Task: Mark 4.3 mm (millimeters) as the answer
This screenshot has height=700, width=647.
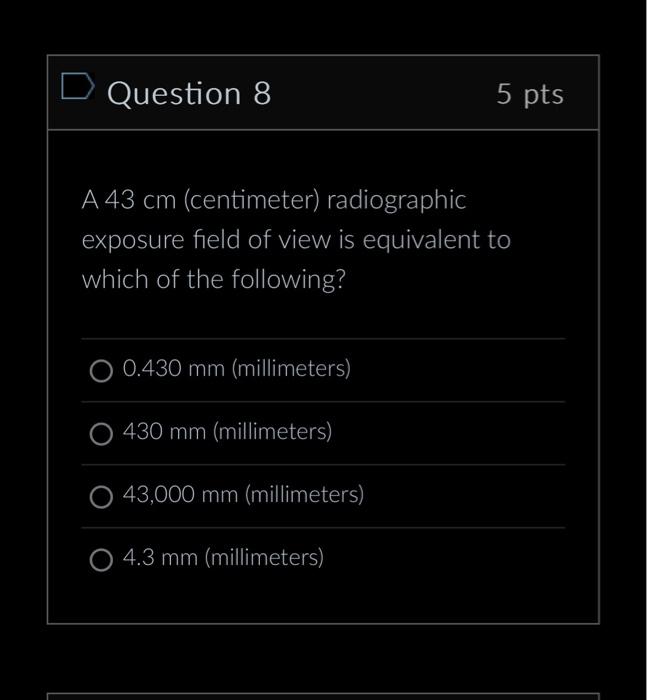Action: [x=101, y=560]
